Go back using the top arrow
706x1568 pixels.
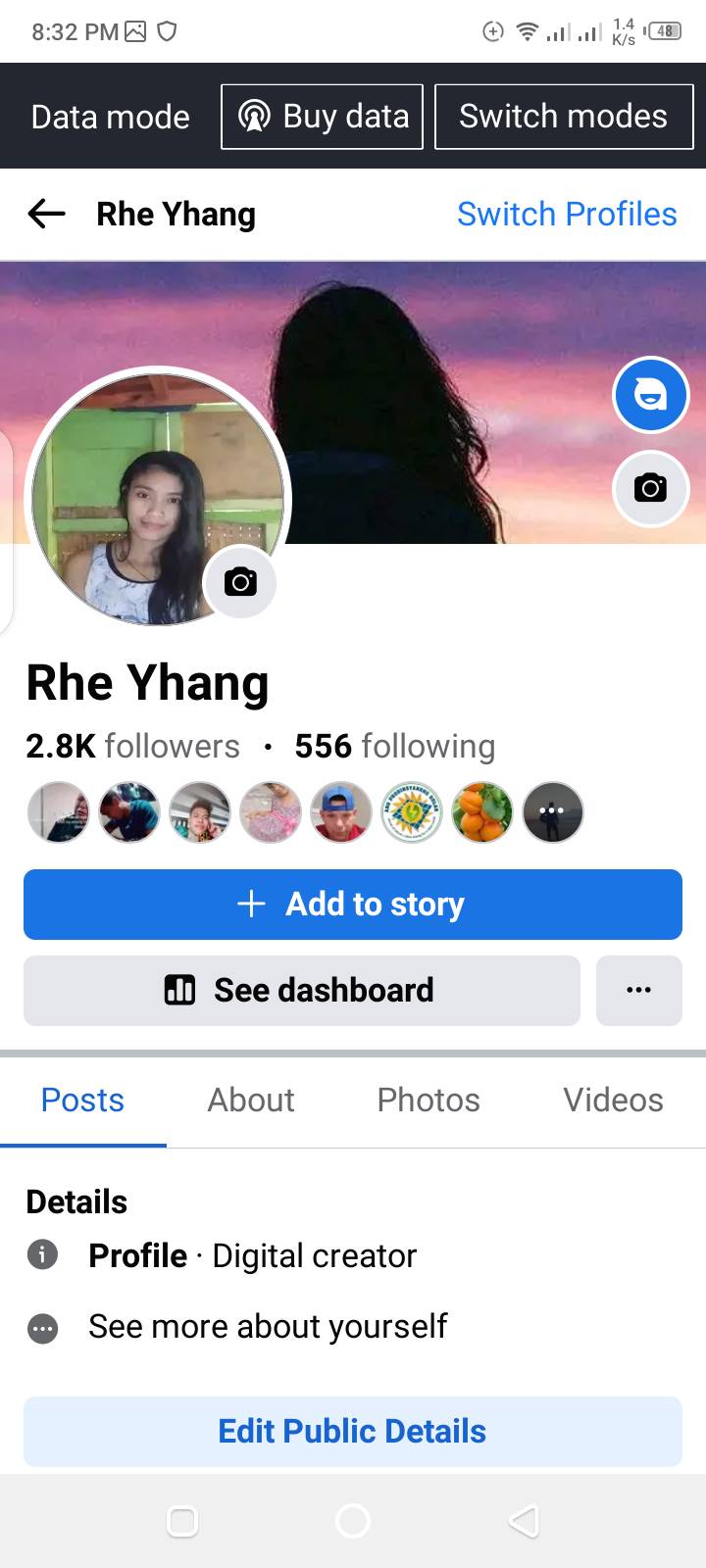pos(46,214)
